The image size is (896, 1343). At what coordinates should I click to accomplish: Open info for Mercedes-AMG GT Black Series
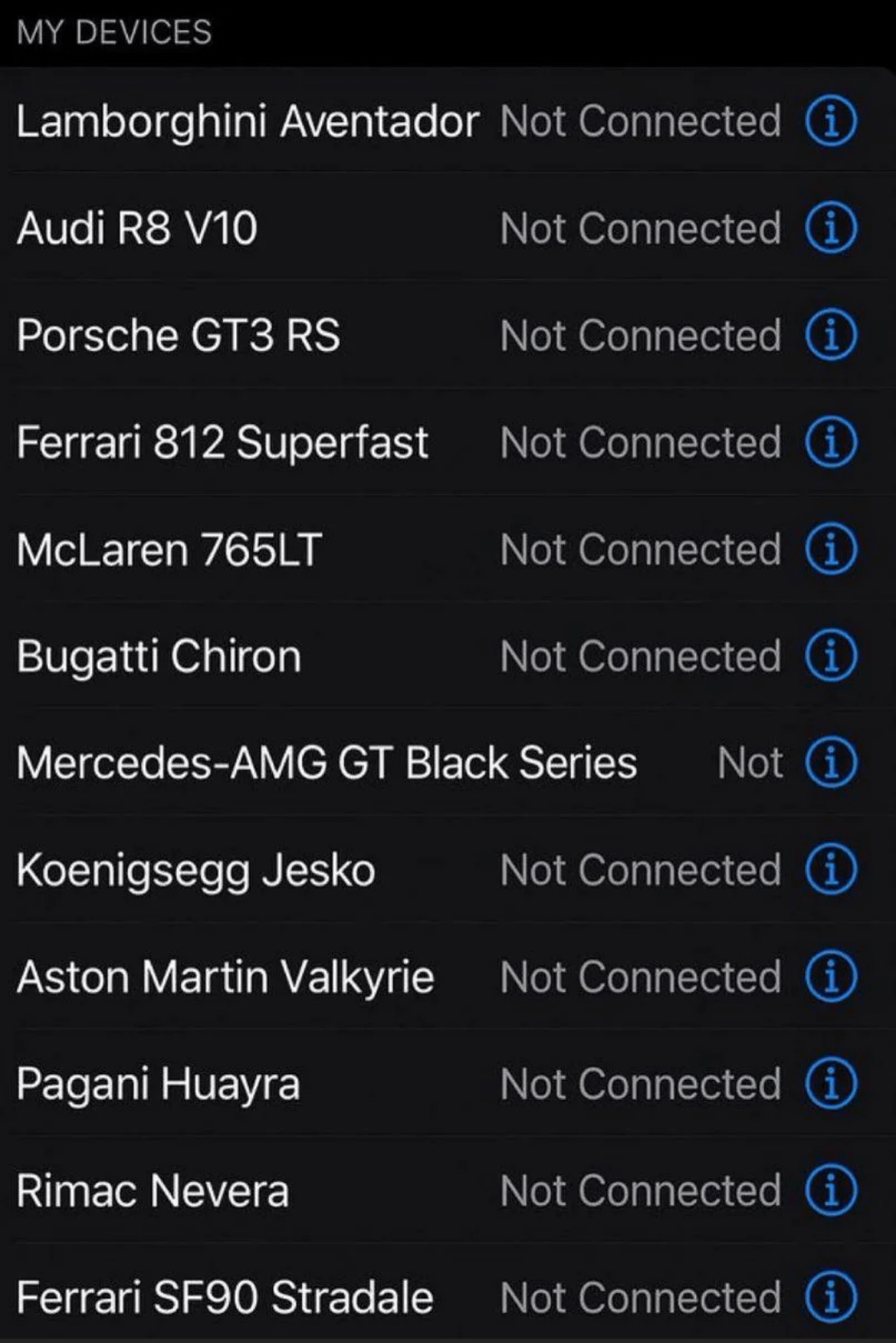830,763
